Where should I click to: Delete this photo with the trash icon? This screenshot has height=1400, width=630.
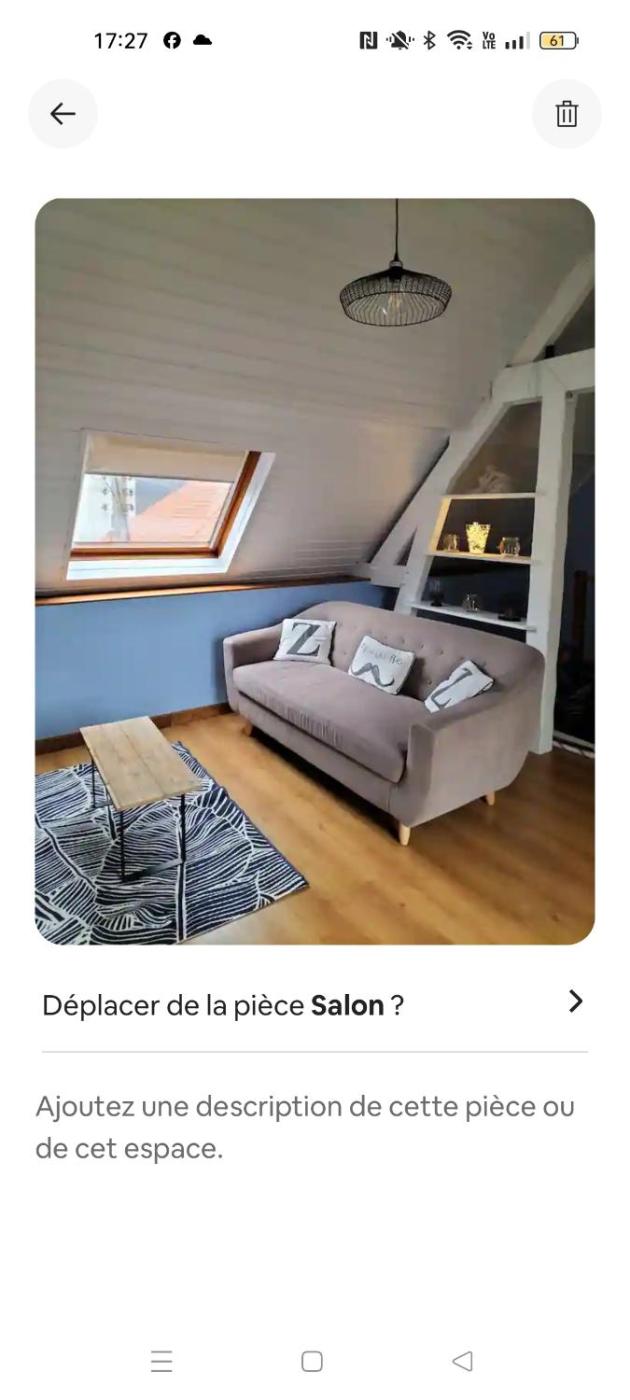tap(566, 114)
